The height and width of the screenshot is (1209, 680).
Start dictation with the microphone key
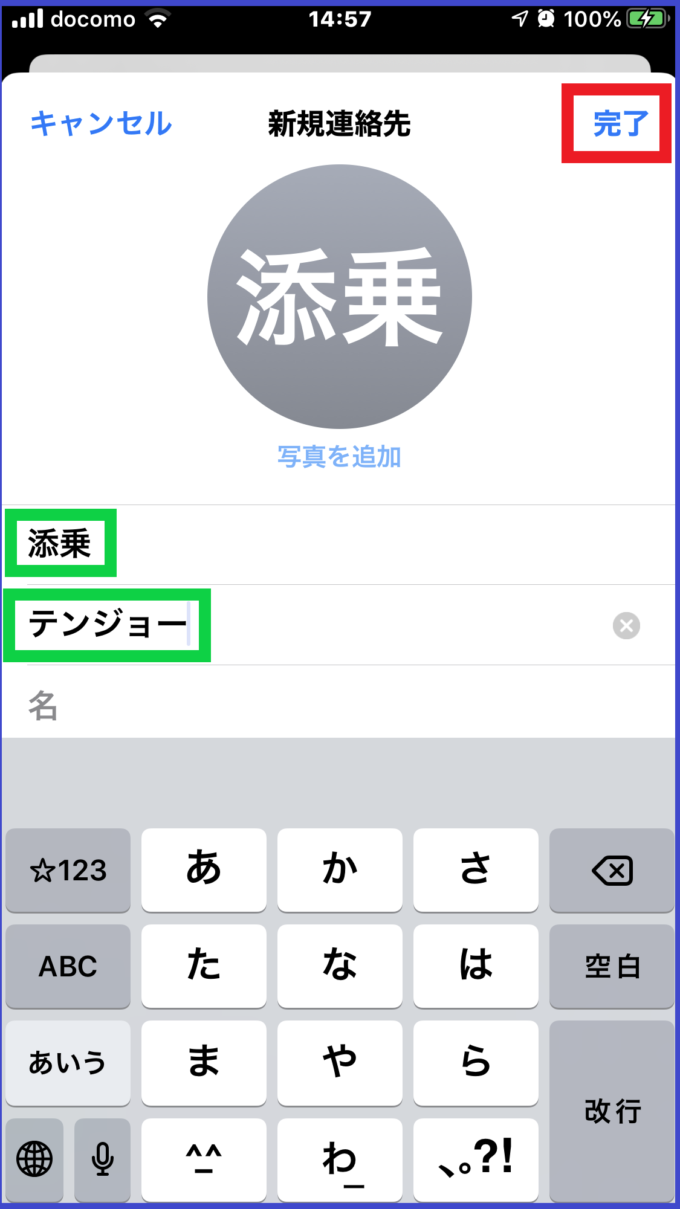click(x=102, y=1160)
